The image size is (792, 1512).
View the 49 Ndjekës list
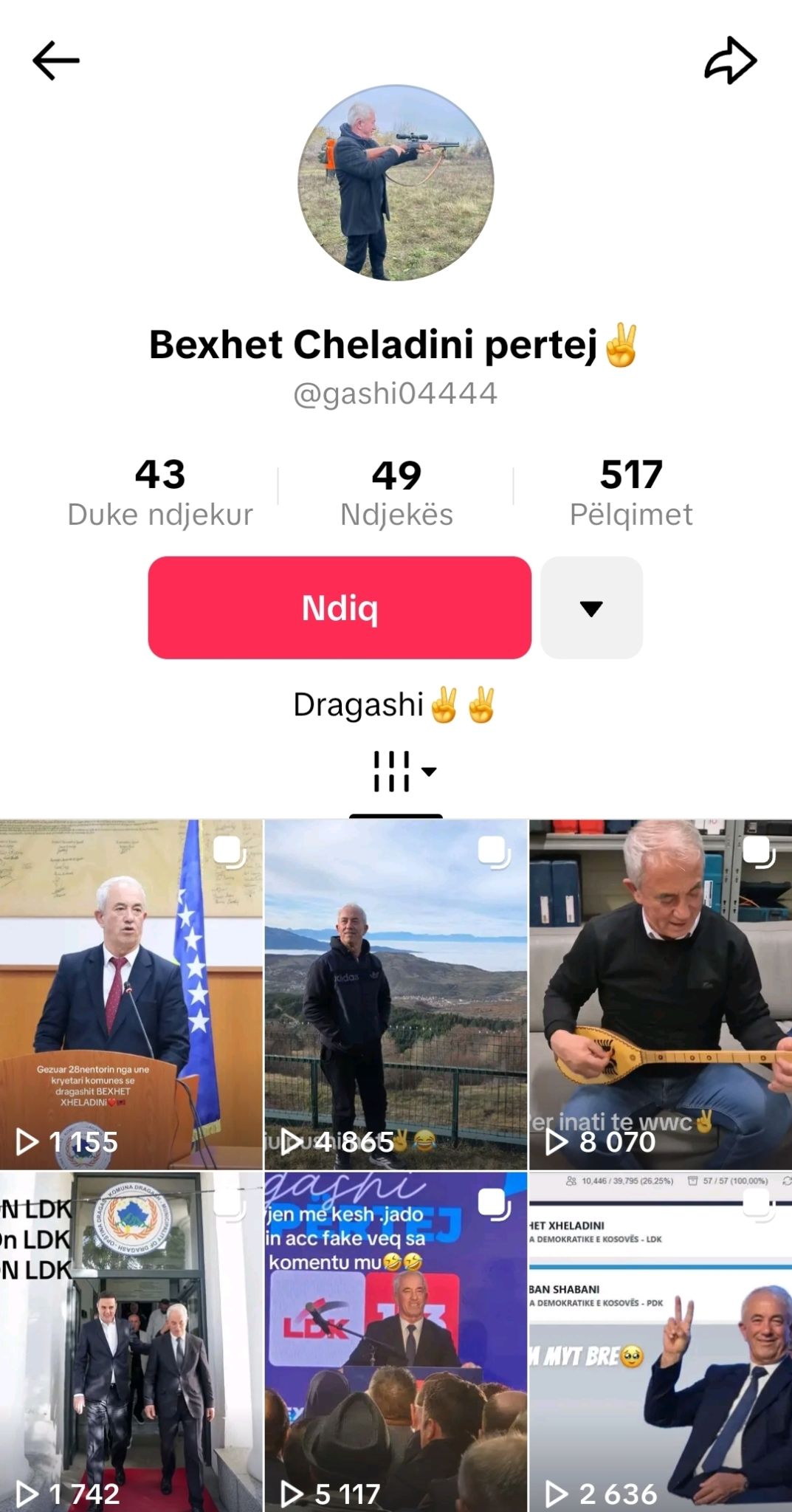click(396, 492)
